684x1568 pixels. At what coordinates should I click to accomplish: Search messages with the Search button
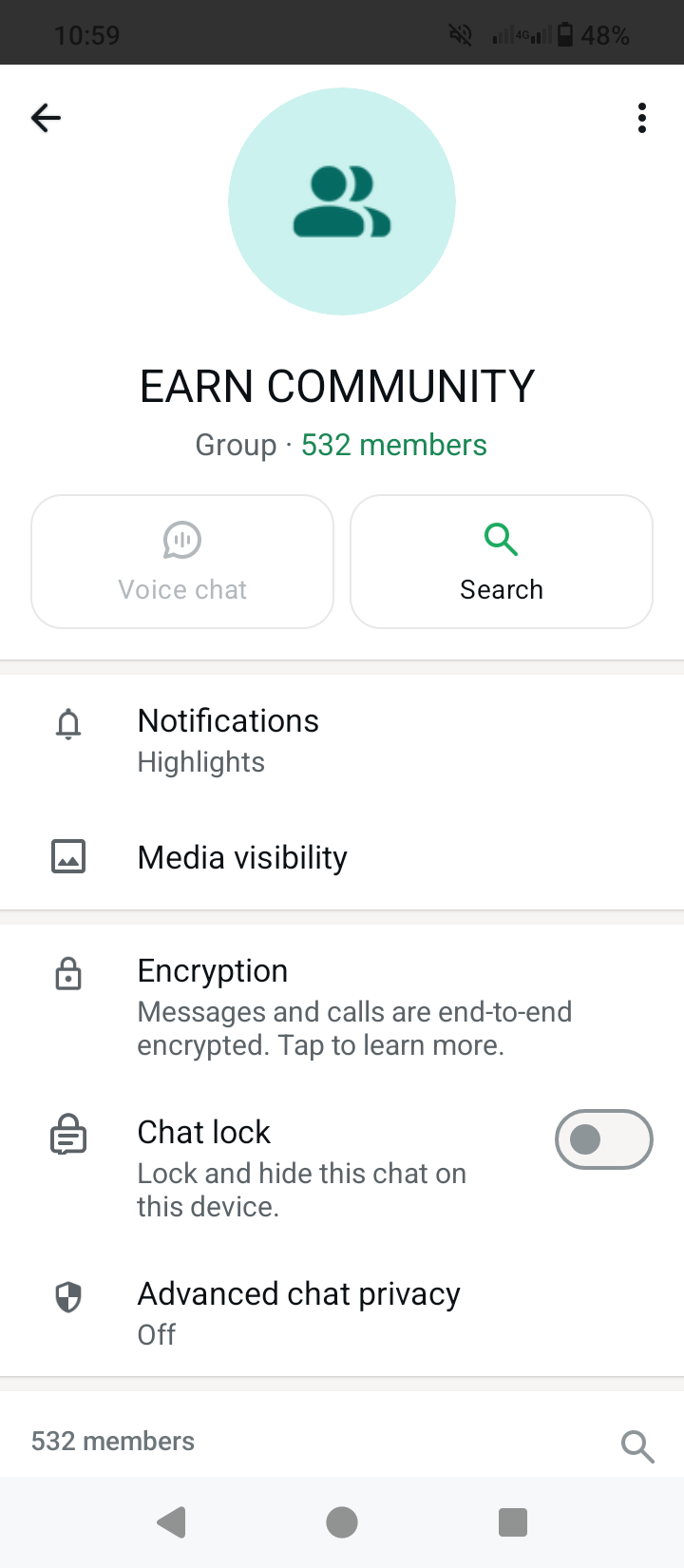click(502, 562)
